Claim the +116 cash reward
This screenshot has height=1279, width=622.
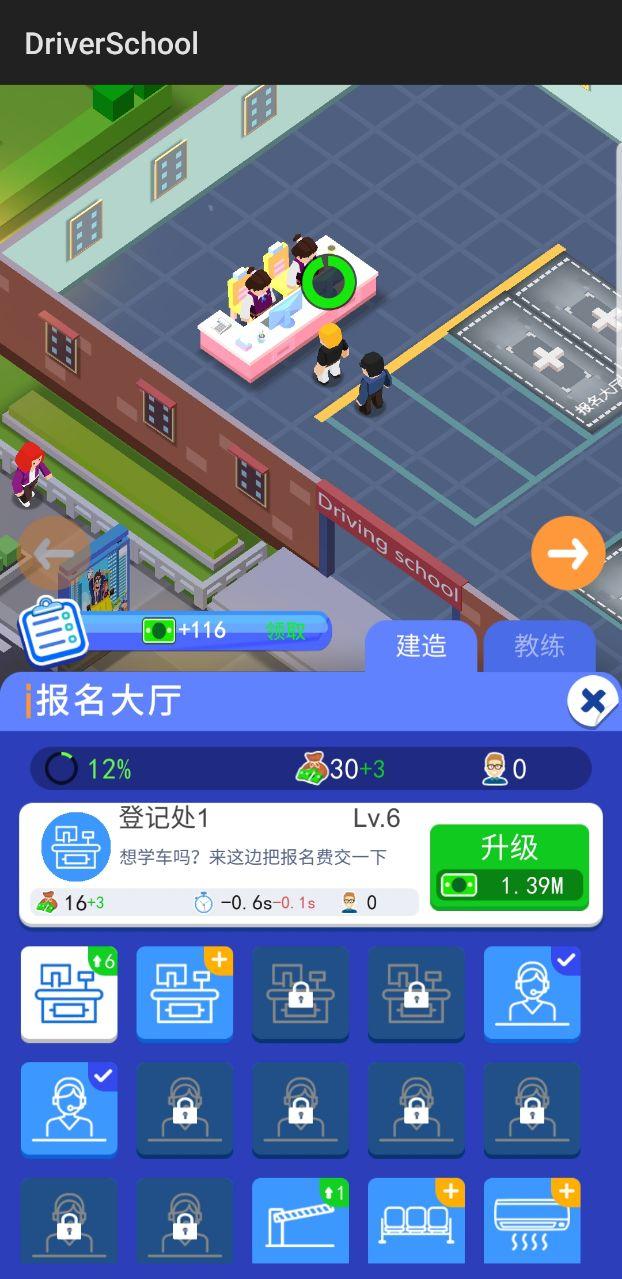click(x=285, y=630)
